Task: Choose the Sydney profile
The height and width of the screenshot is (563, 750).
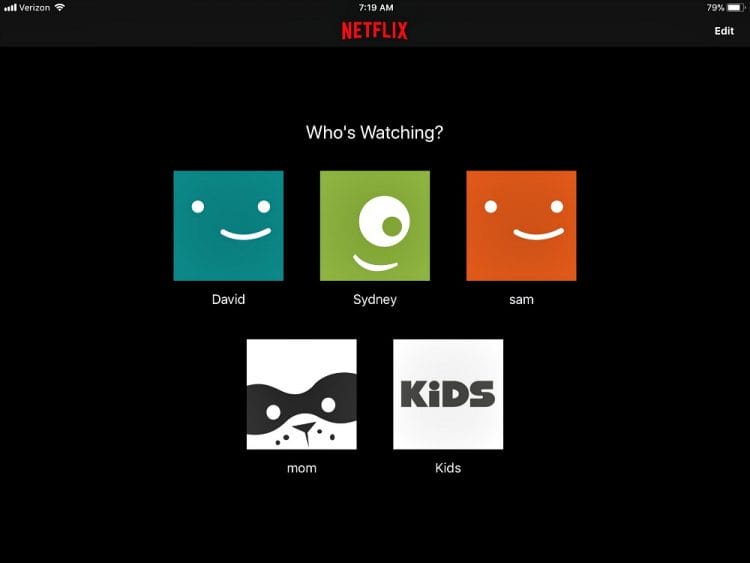Action: point(374,226)
